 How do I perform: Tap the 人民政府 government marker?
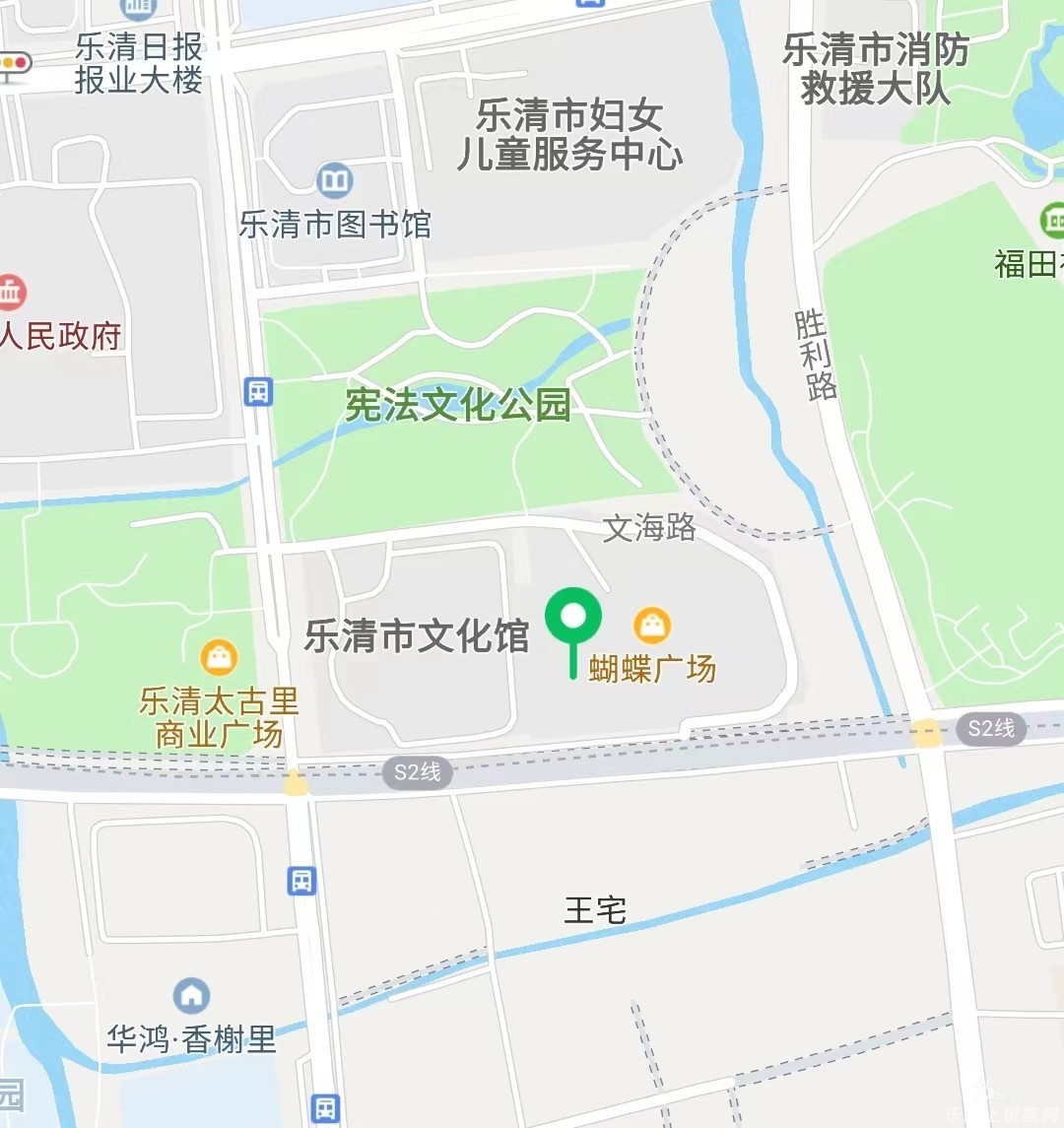10,292
